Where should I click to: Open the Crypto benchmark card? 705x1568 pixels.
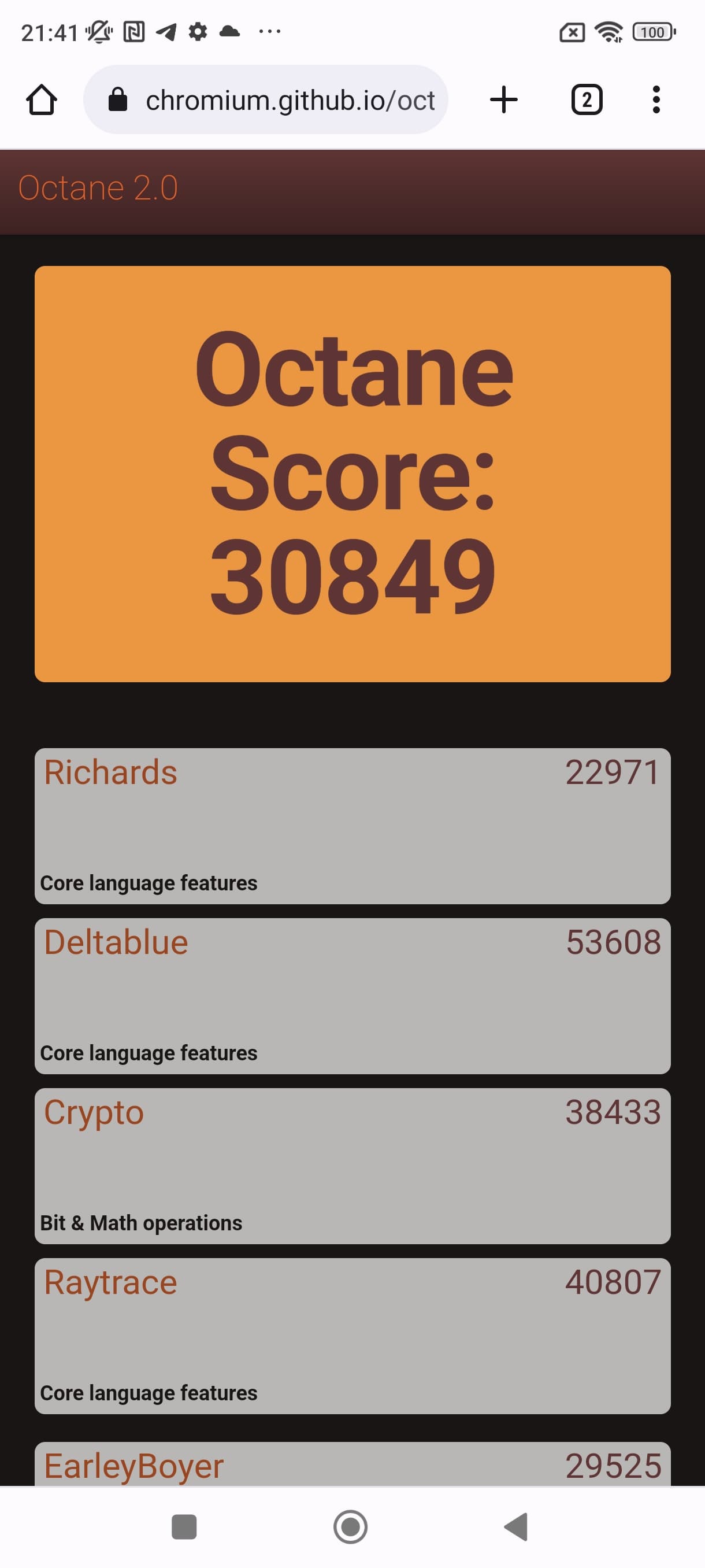pyautogui.click(x=352, y=1165)
